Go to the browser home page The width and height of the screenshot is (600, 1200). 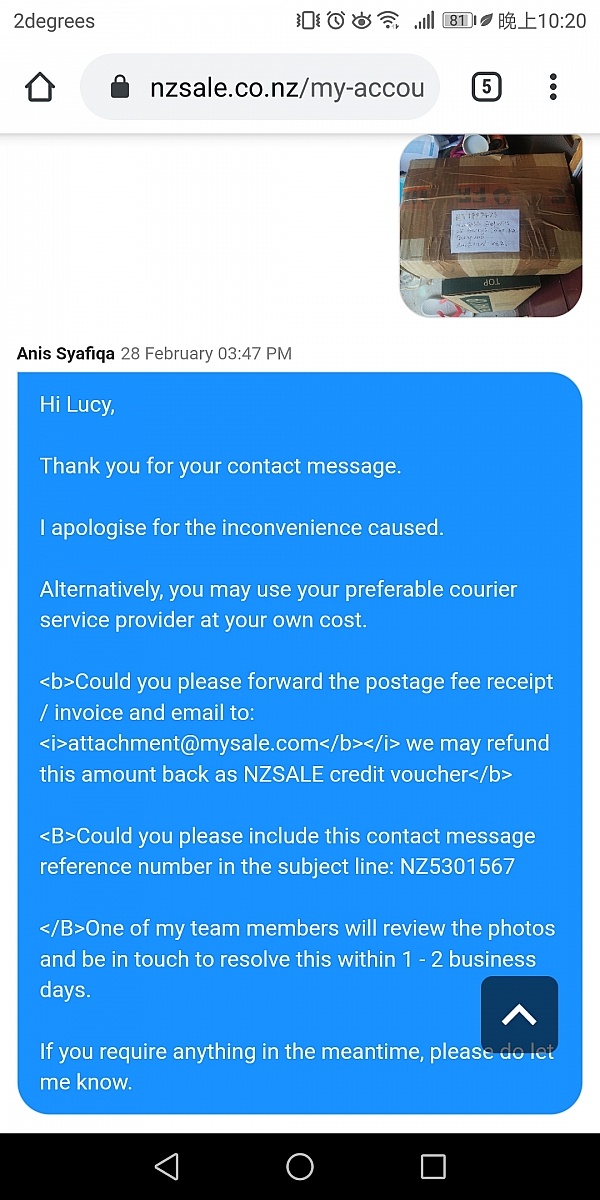(40, 88)
